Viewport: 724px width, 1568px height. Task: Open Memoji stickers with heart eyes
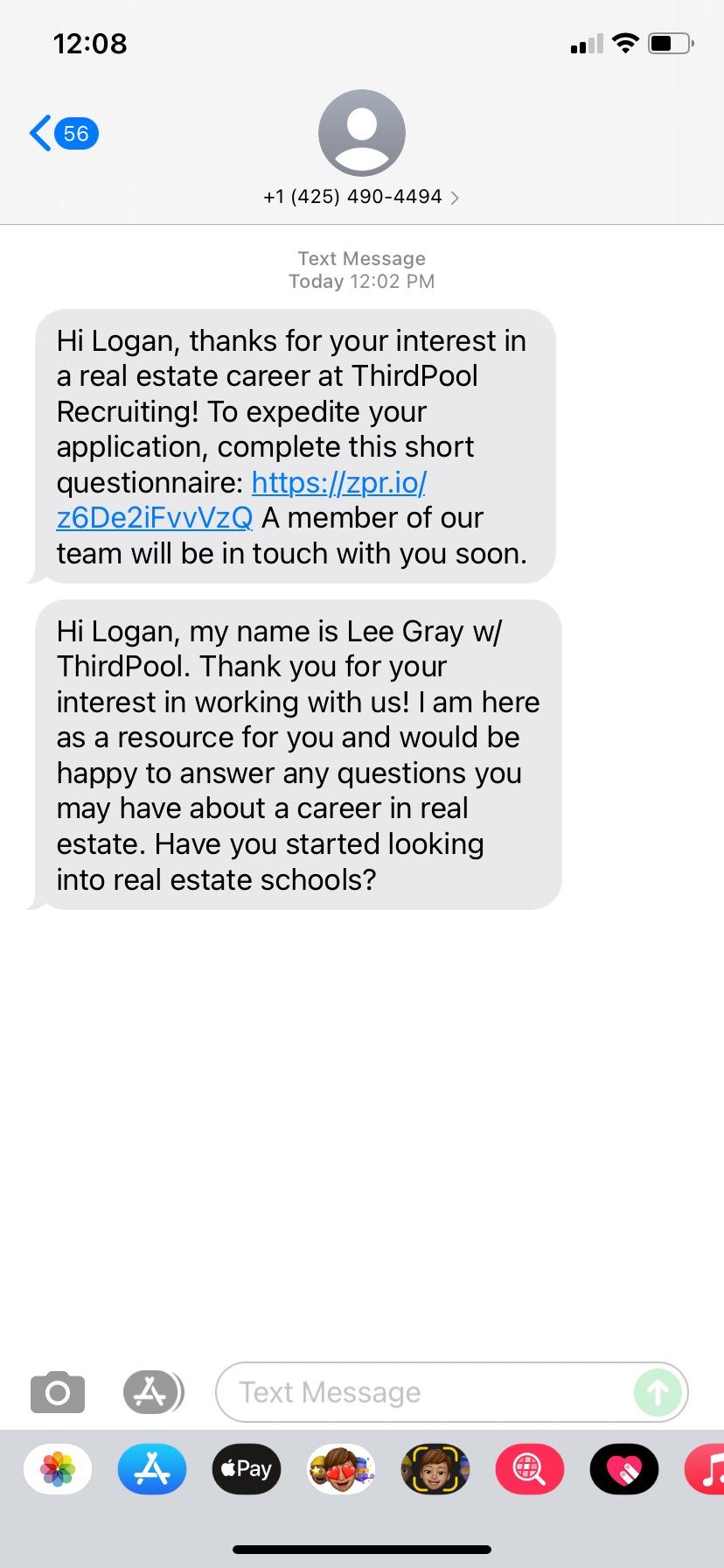click(341, 1468)
